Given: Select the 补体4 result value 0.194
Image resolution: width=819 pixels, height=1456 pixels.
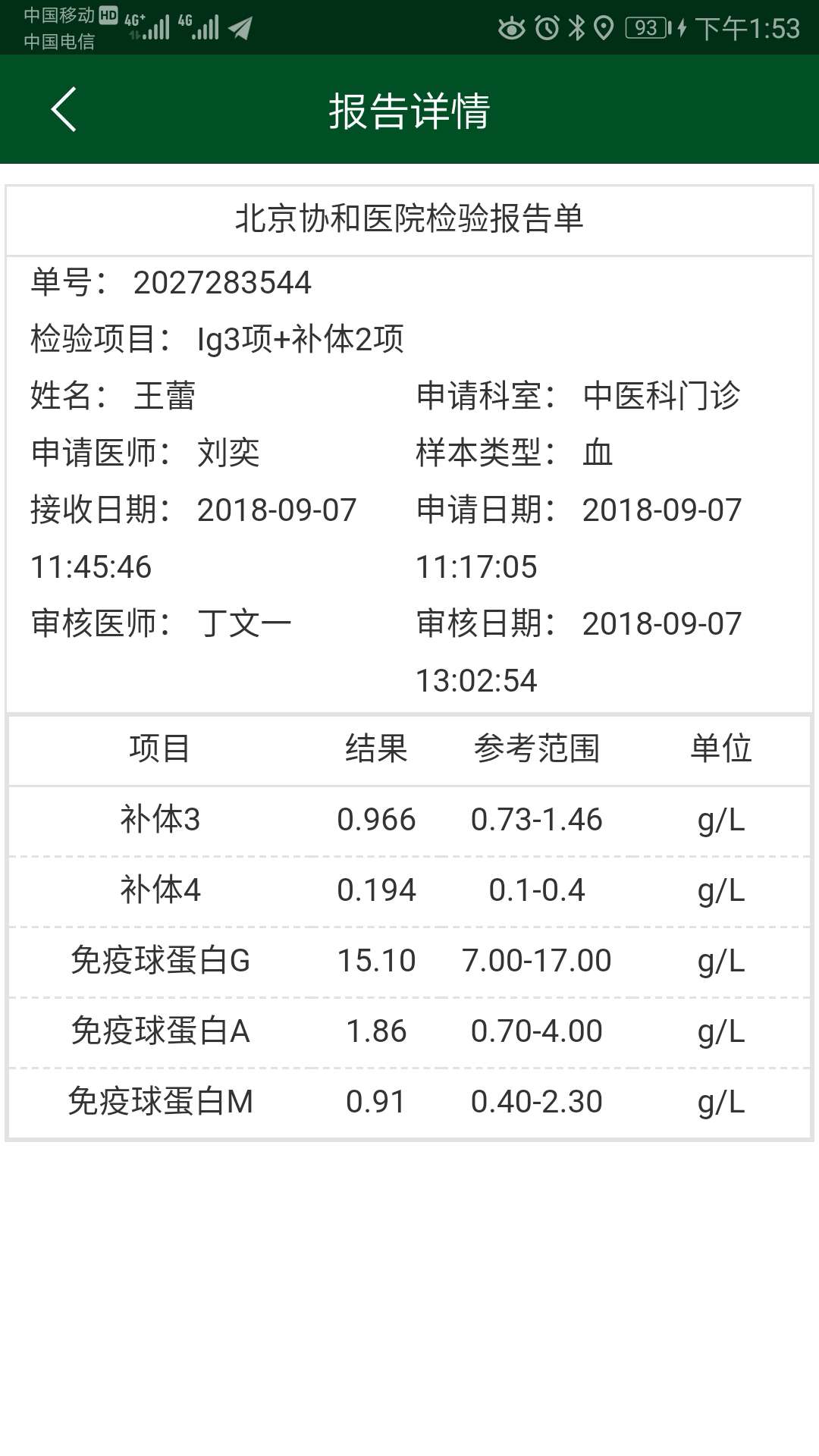Looking at the screenshot, I should (x=378, y=890).
